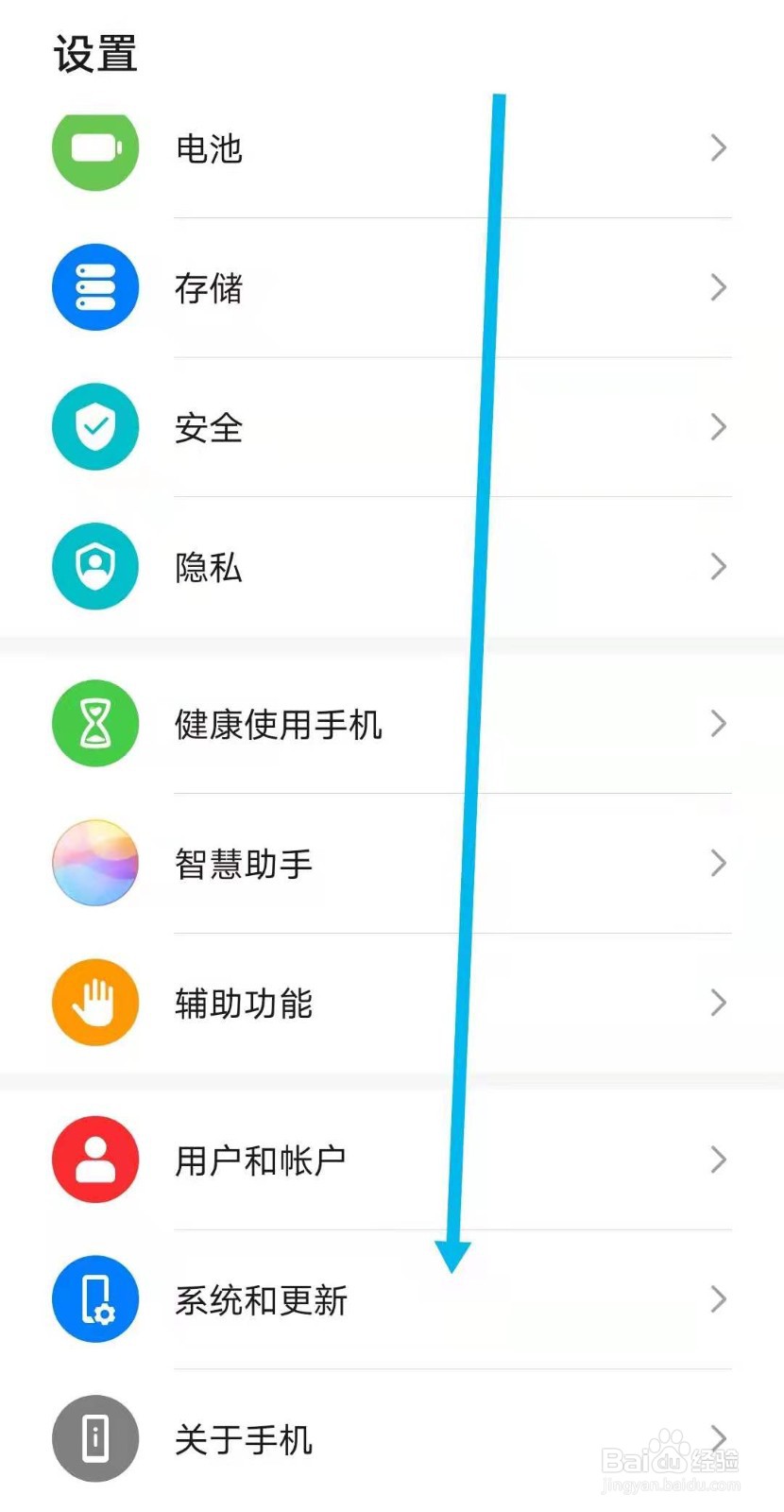Tap the System and Updates phone icon
This screenshot has width=784, height=1512.
coord(94,1299)
